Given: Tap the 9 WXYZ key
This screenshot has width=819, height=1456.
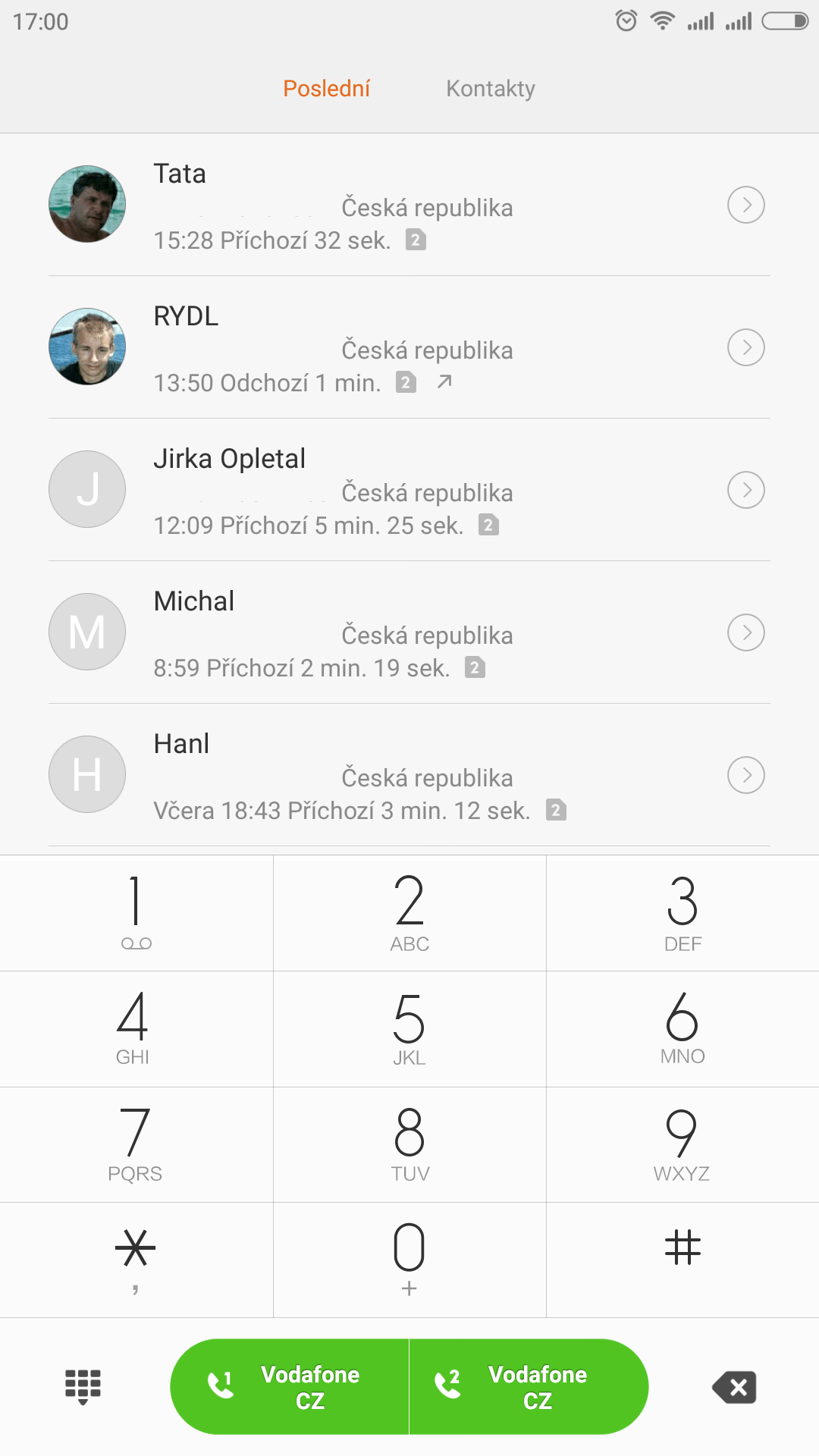Looking at the screenshot, I should point(682,1145).
